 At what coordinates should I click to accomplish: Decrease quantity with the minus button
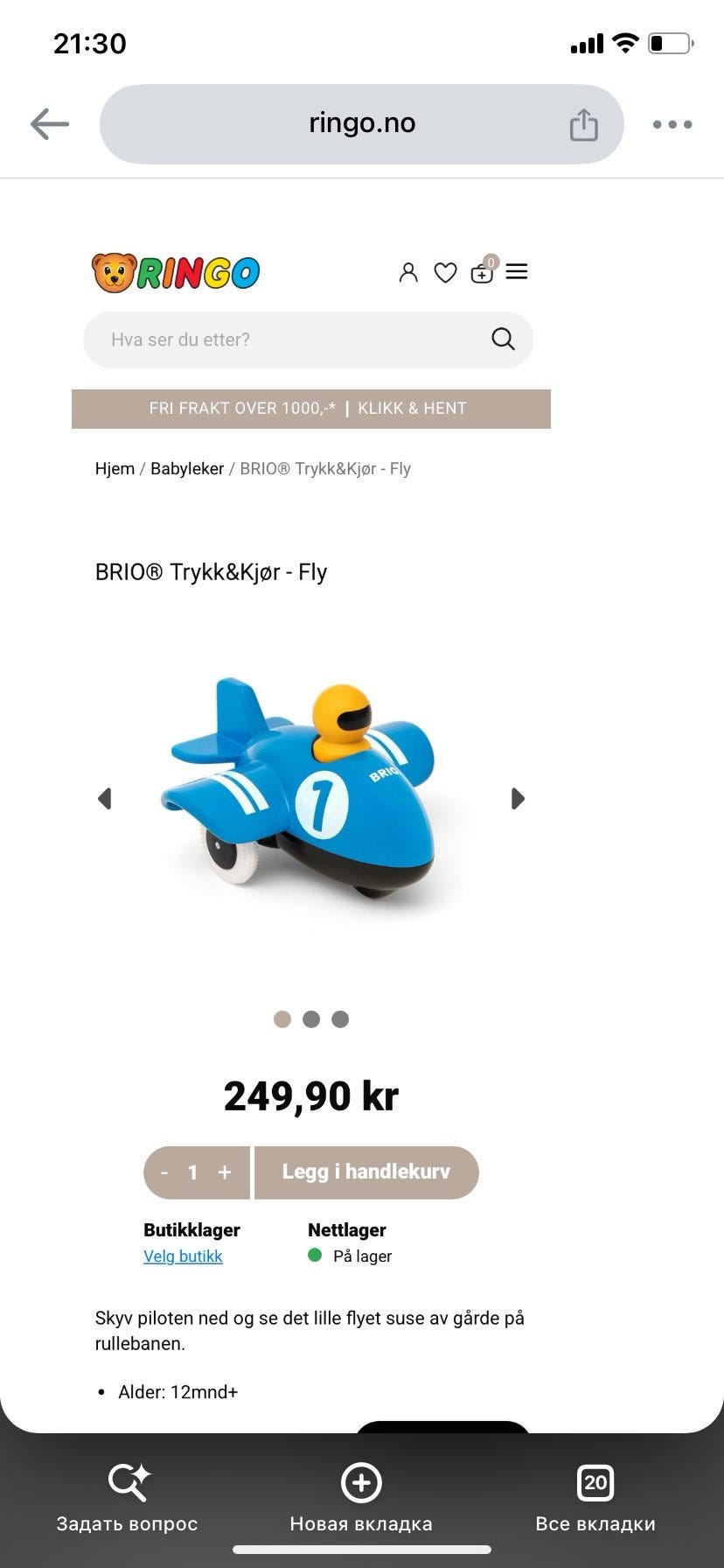click(164, 1172)
